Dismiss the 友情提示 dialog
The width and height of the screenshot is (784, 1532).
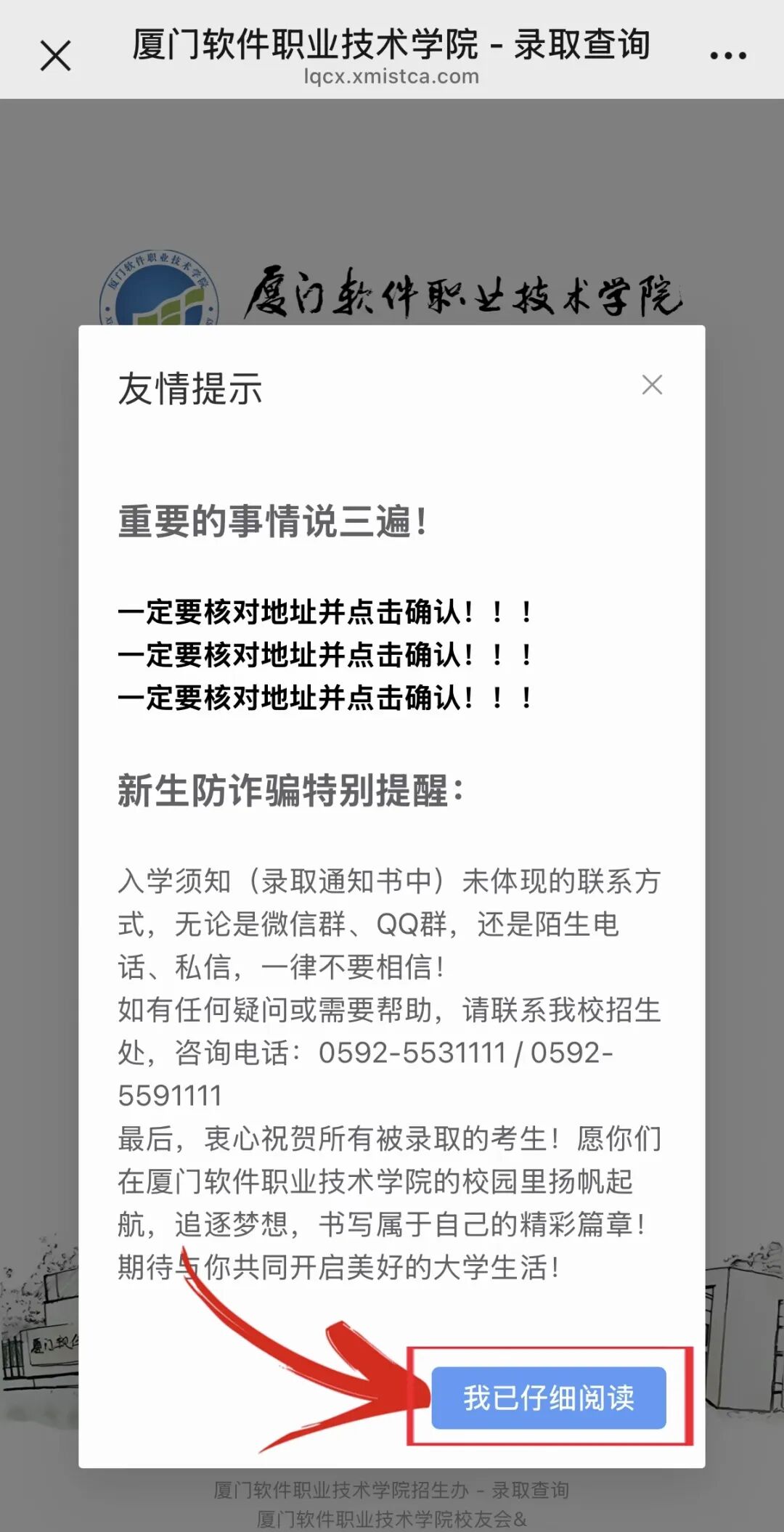(652, 385)
